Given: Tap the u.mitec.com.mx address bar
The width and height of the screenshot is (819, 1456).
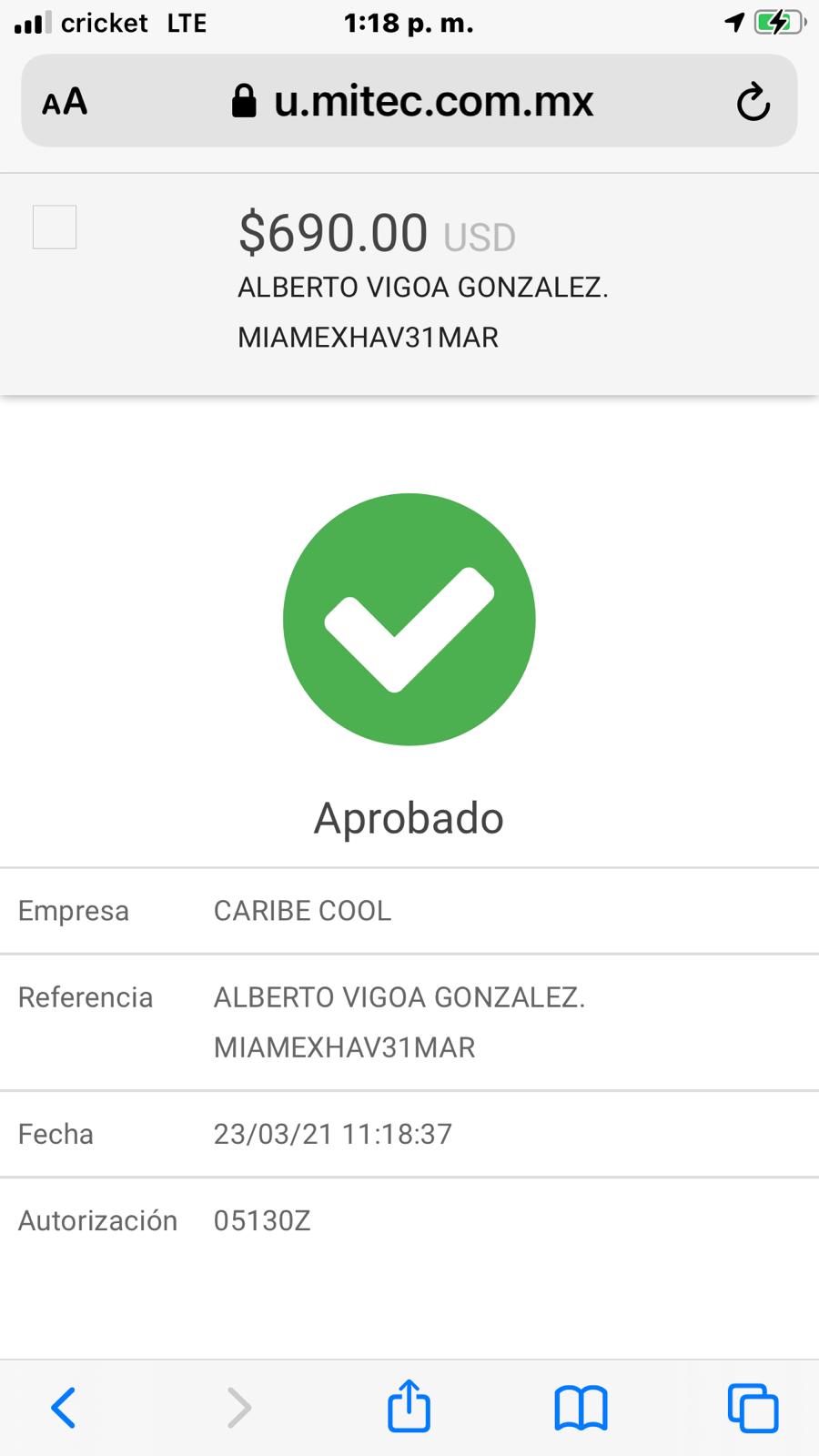Looking at the screenshot, I should (x=410, y=101).
